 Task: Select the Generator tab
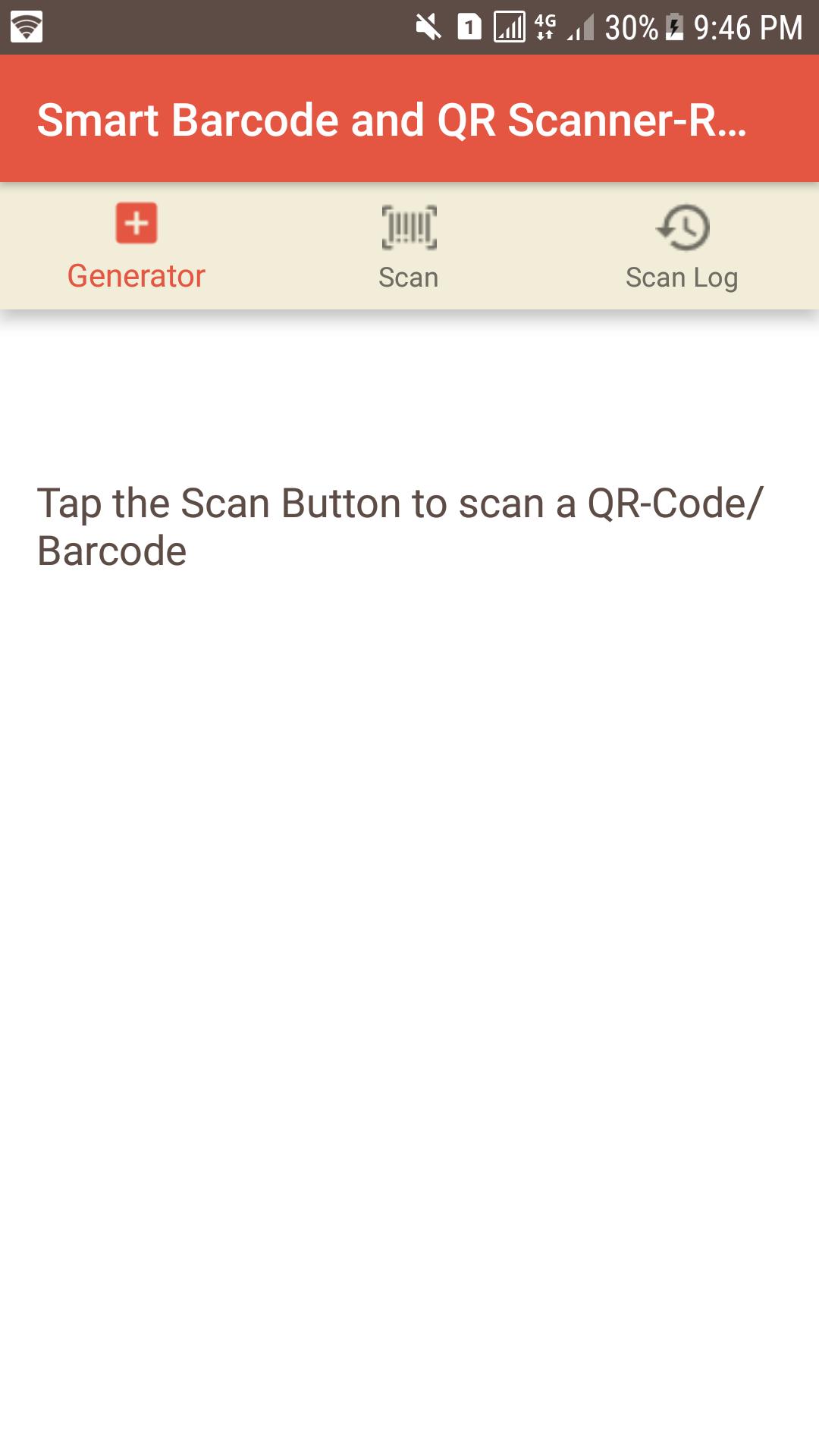coord(136,246)
